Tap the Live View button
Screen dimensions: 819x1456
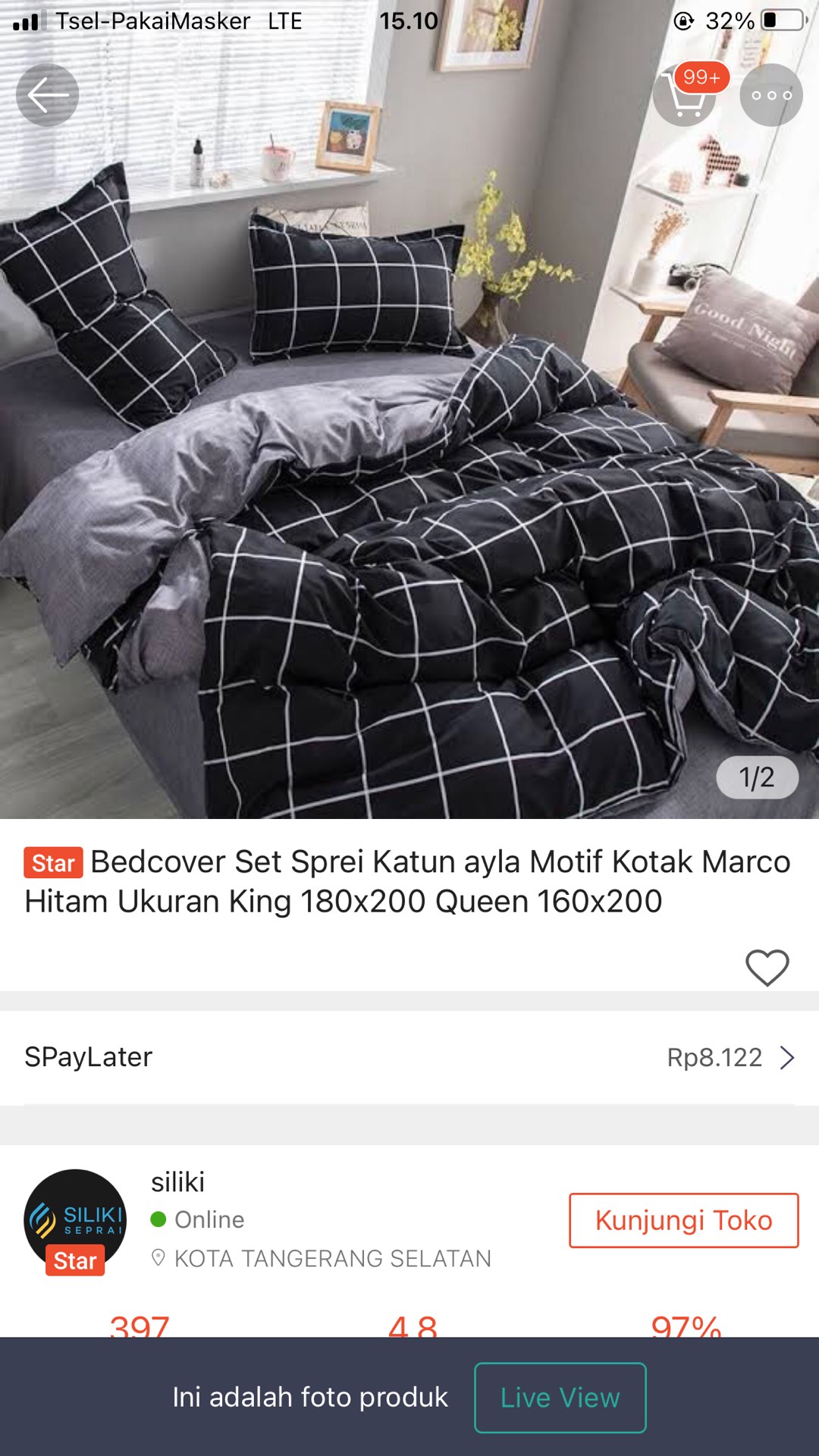point(560,1398)
